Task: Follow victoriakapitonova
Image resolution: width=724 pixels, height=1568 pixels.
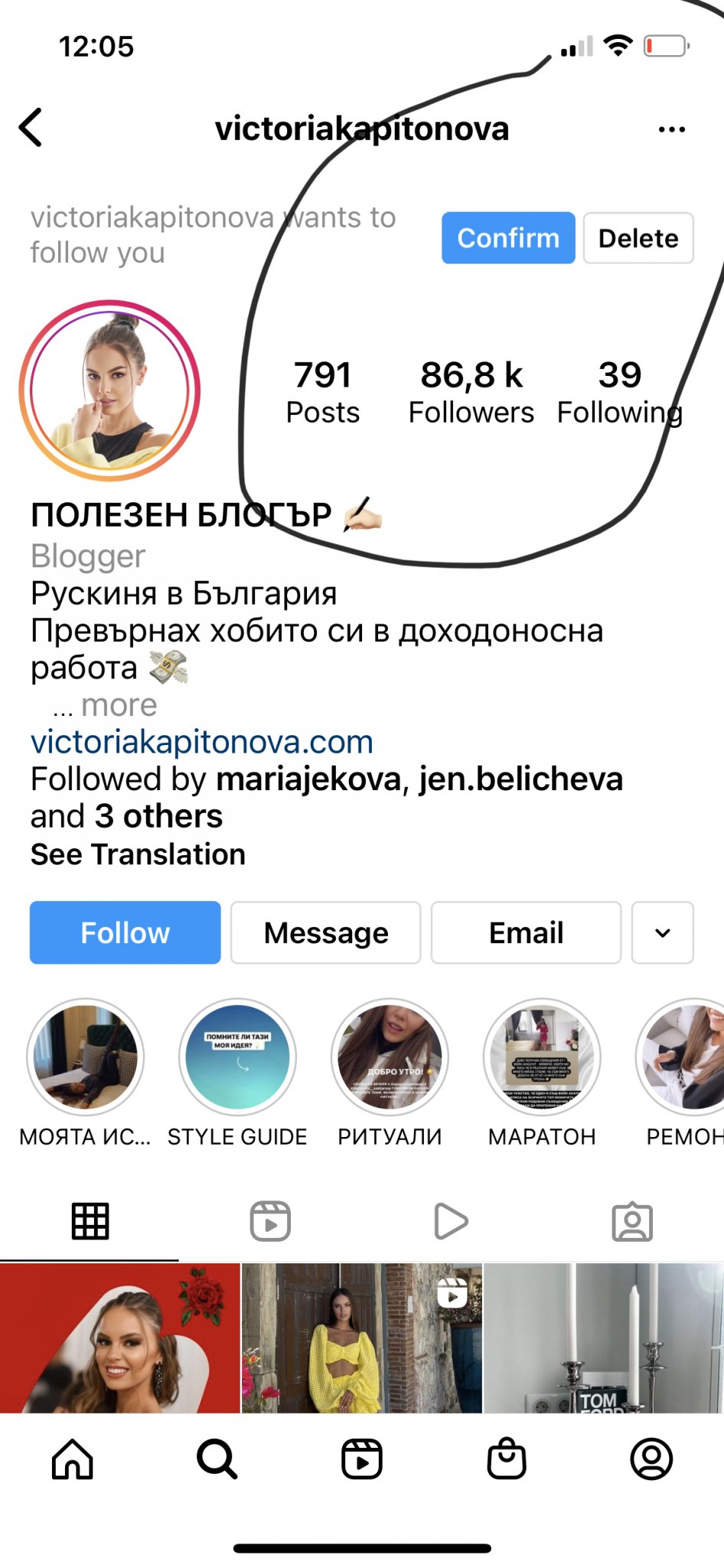Action: pos(126,933)
